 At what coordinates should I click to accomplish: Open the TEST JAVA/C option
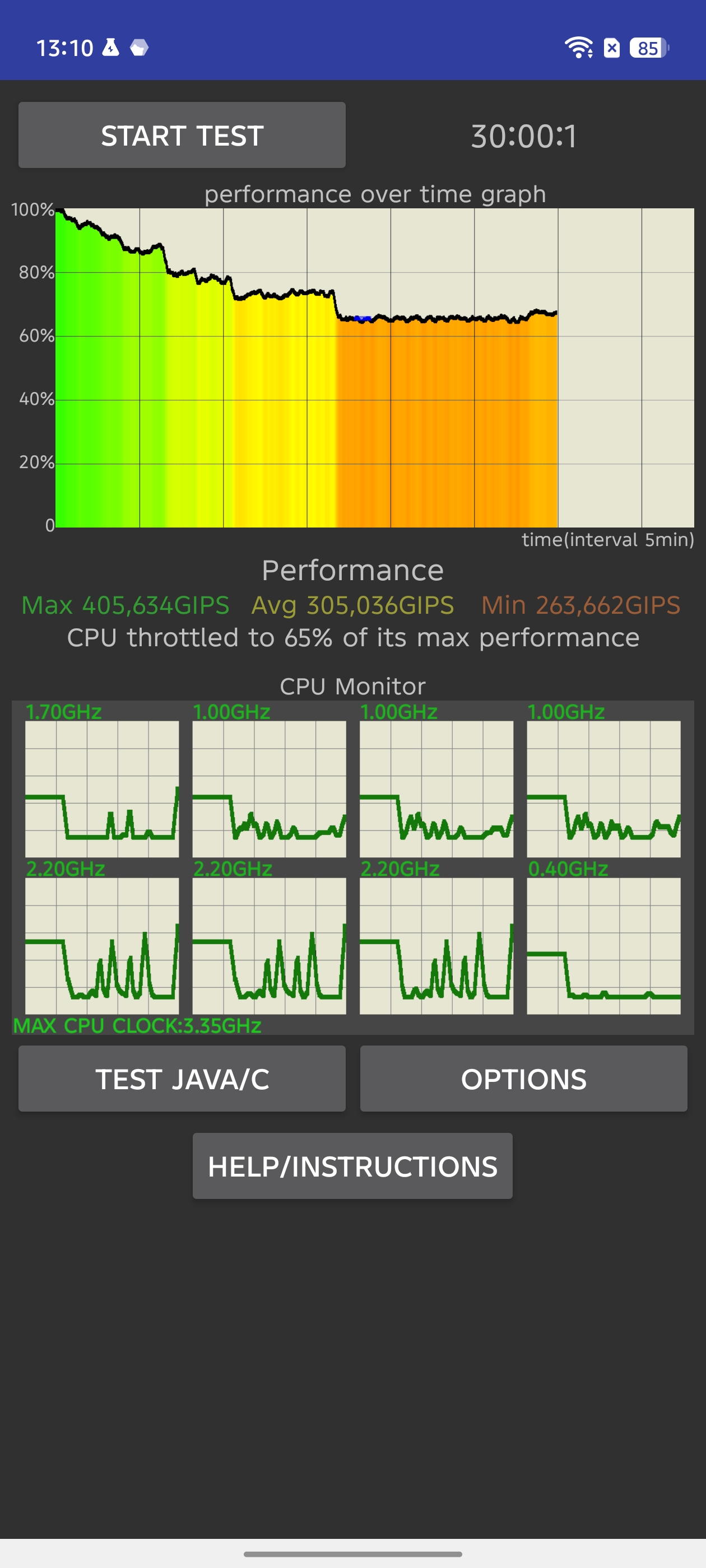[182, 1079]
